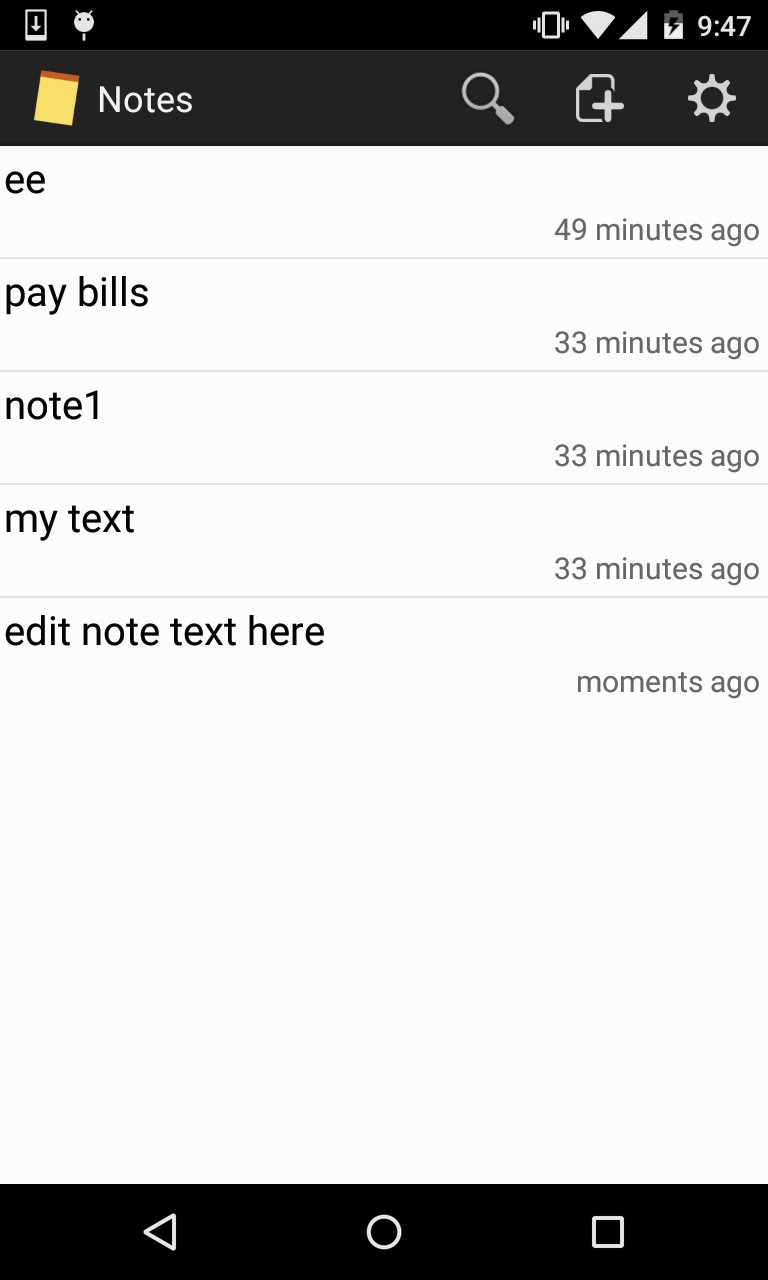
Task: Click the 'moments ago' timestamp
Action: (667, 682)
